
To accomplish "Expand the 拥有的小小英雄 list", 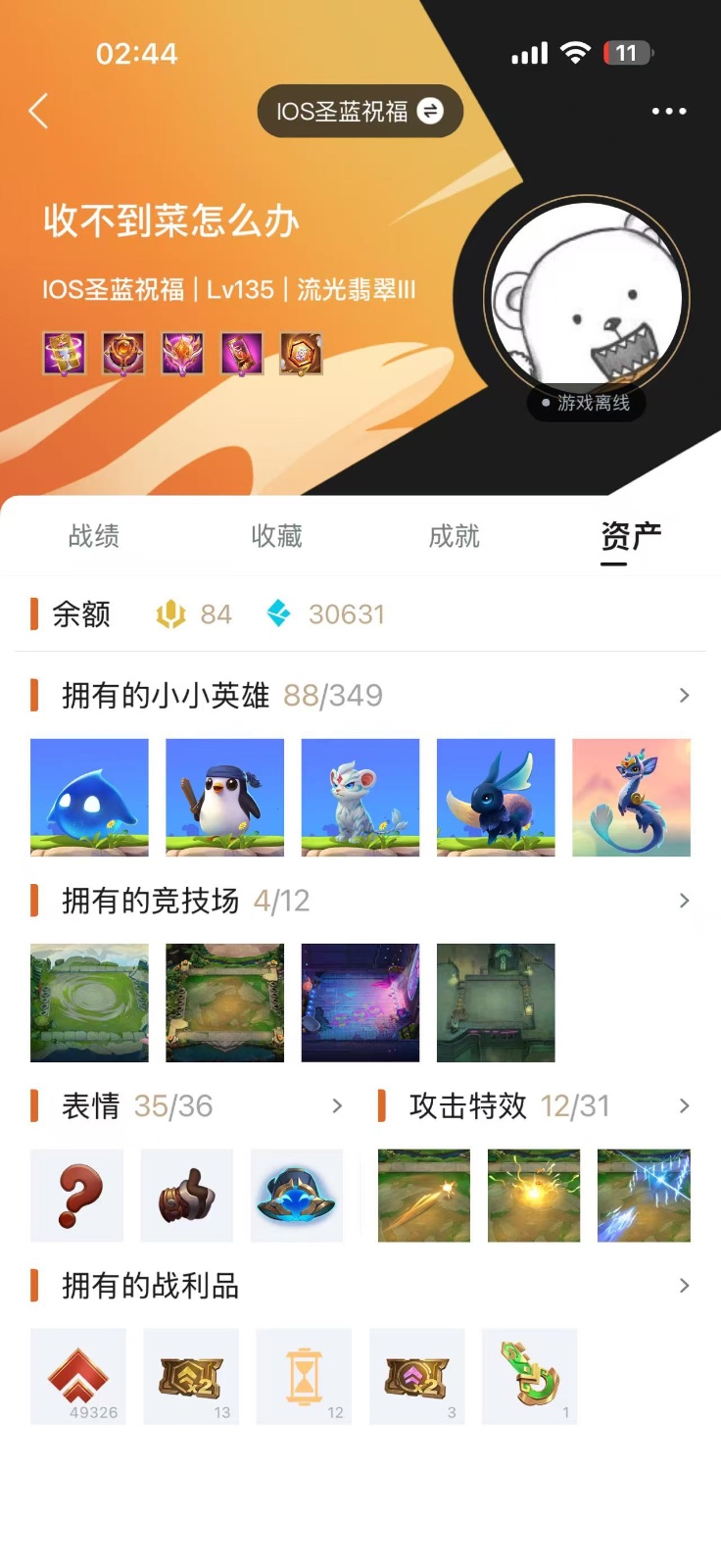I will [x=685, y=695].
